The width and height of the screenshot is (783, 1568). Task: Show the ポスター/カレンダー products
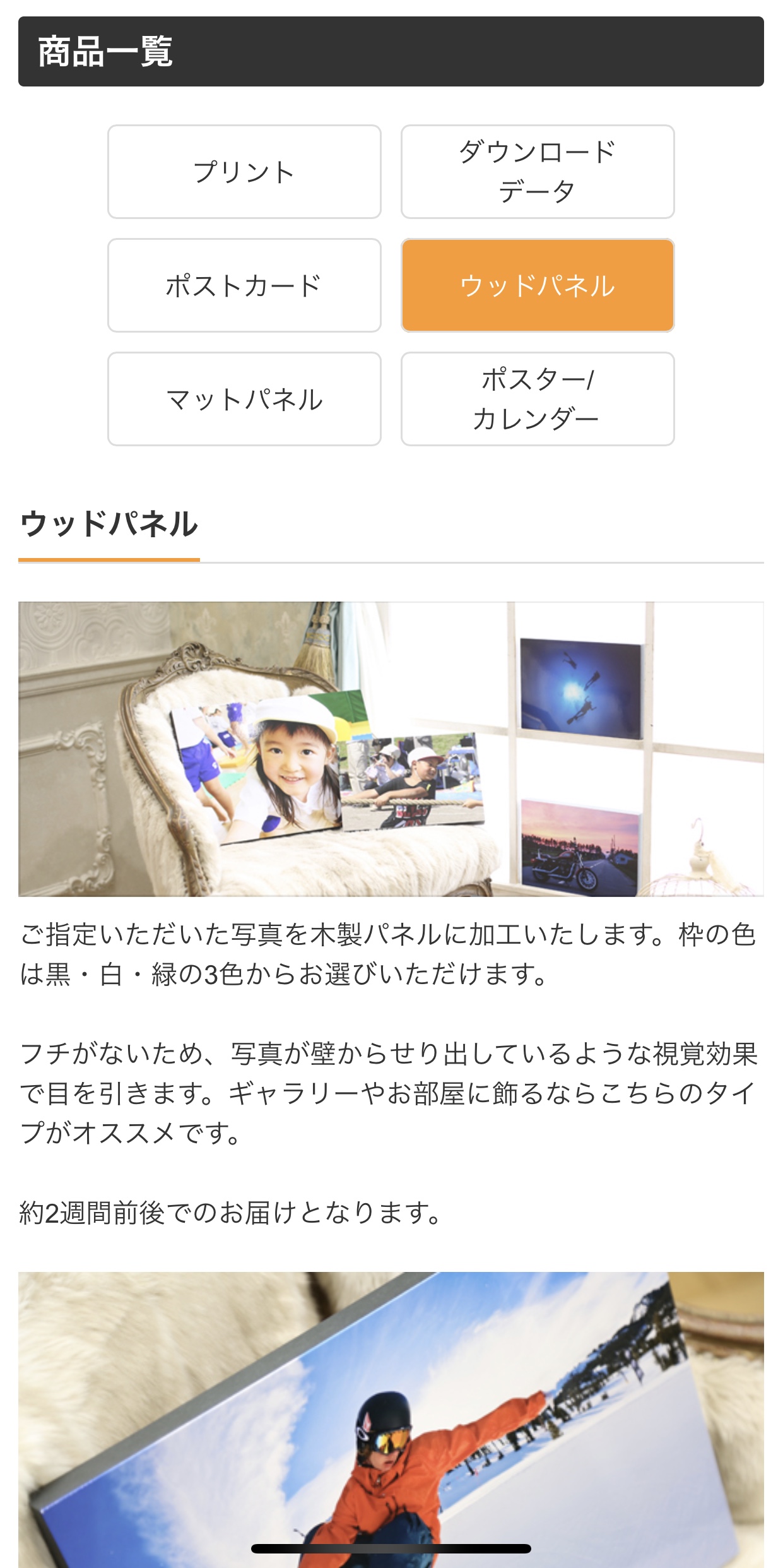click(538, 399)
